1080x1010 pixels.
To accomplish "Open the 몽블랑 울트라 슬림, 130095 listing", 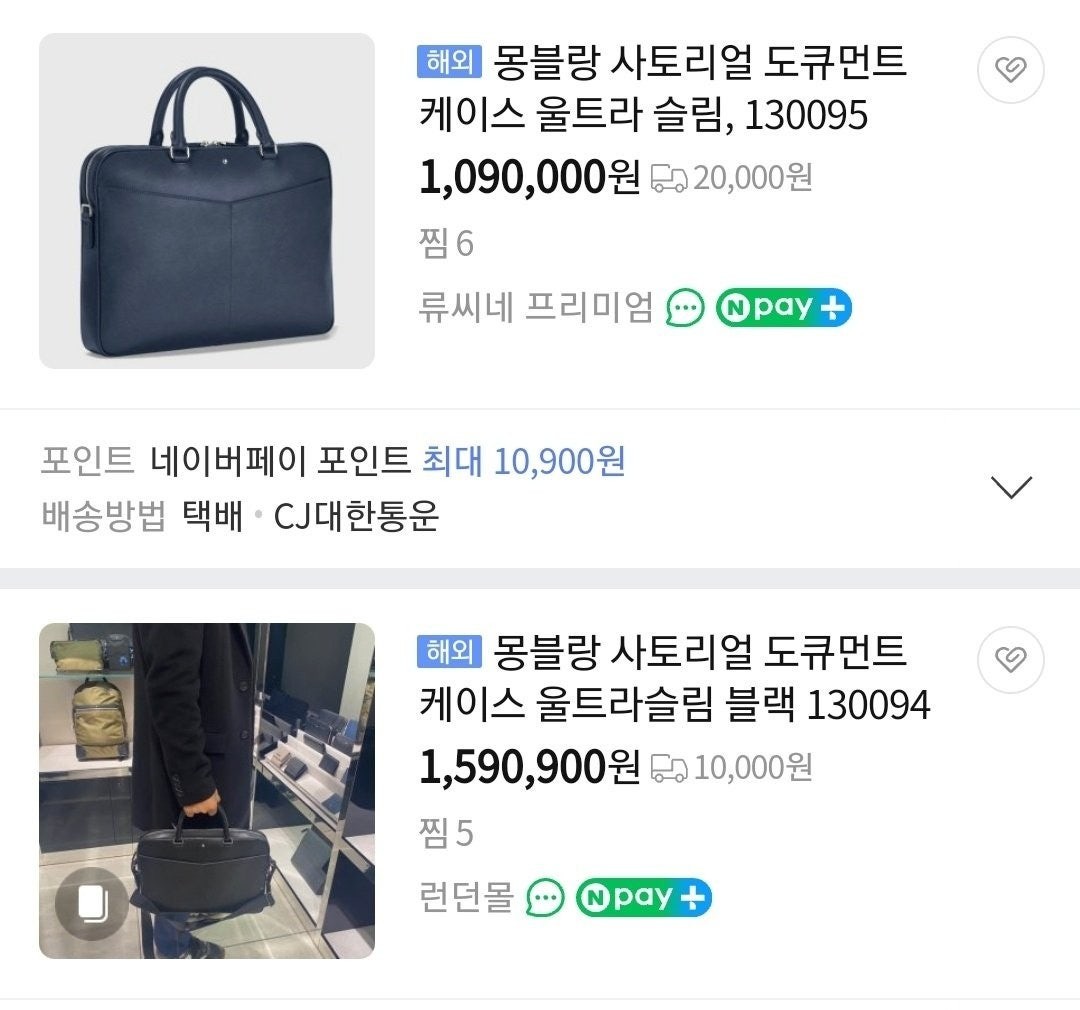I will [661, 90].
